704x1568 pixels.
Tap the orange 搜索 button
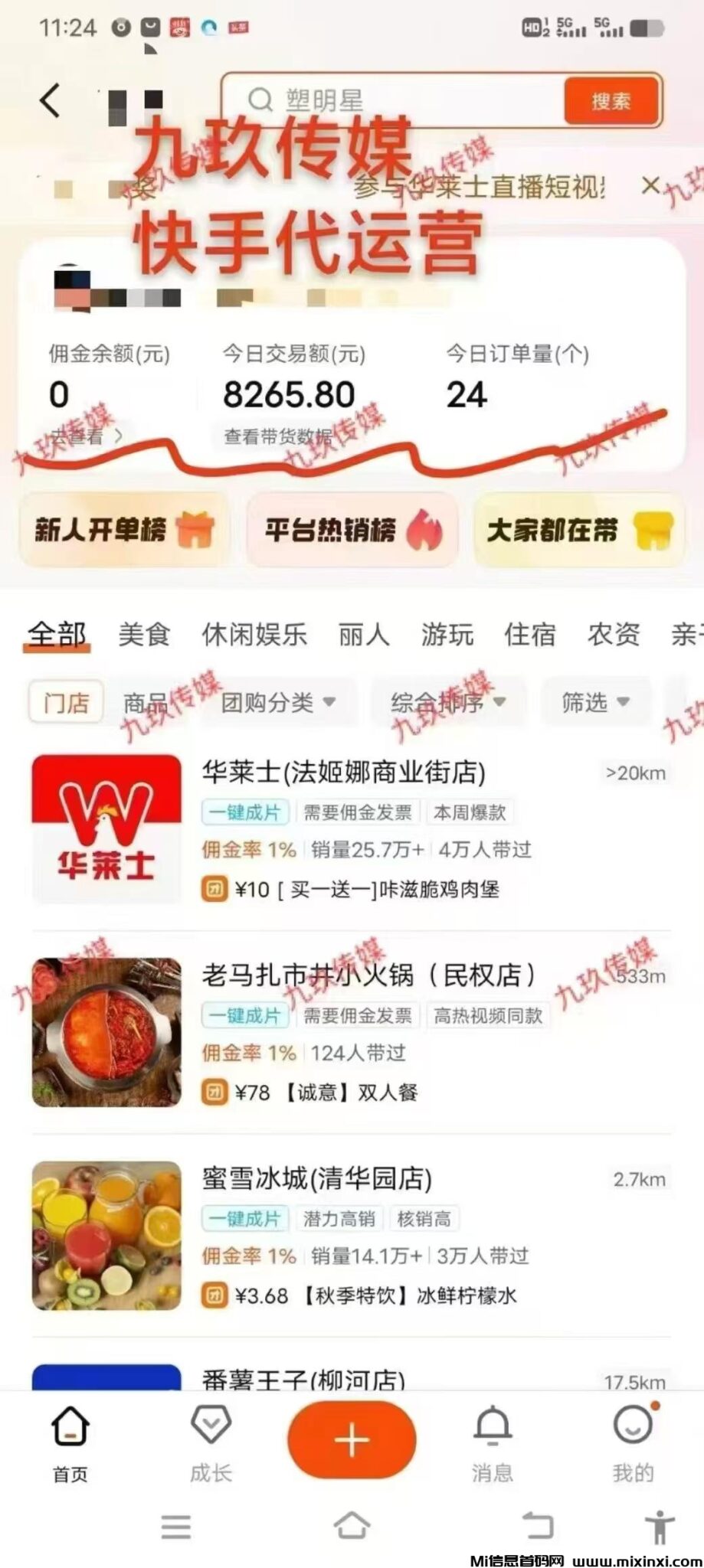pyautogui.click(x=611, y=101)
